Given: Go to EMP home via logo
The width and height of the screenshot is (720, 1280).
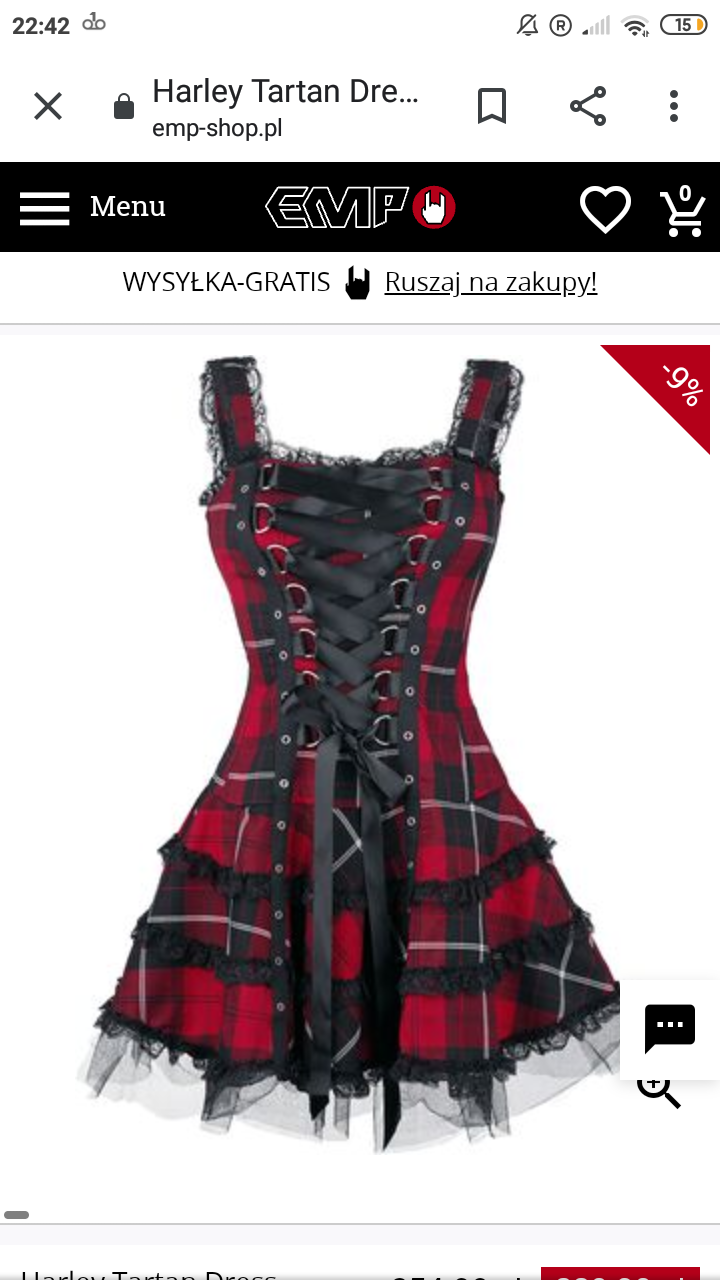Looking at the screenshot, I should 360,207.
